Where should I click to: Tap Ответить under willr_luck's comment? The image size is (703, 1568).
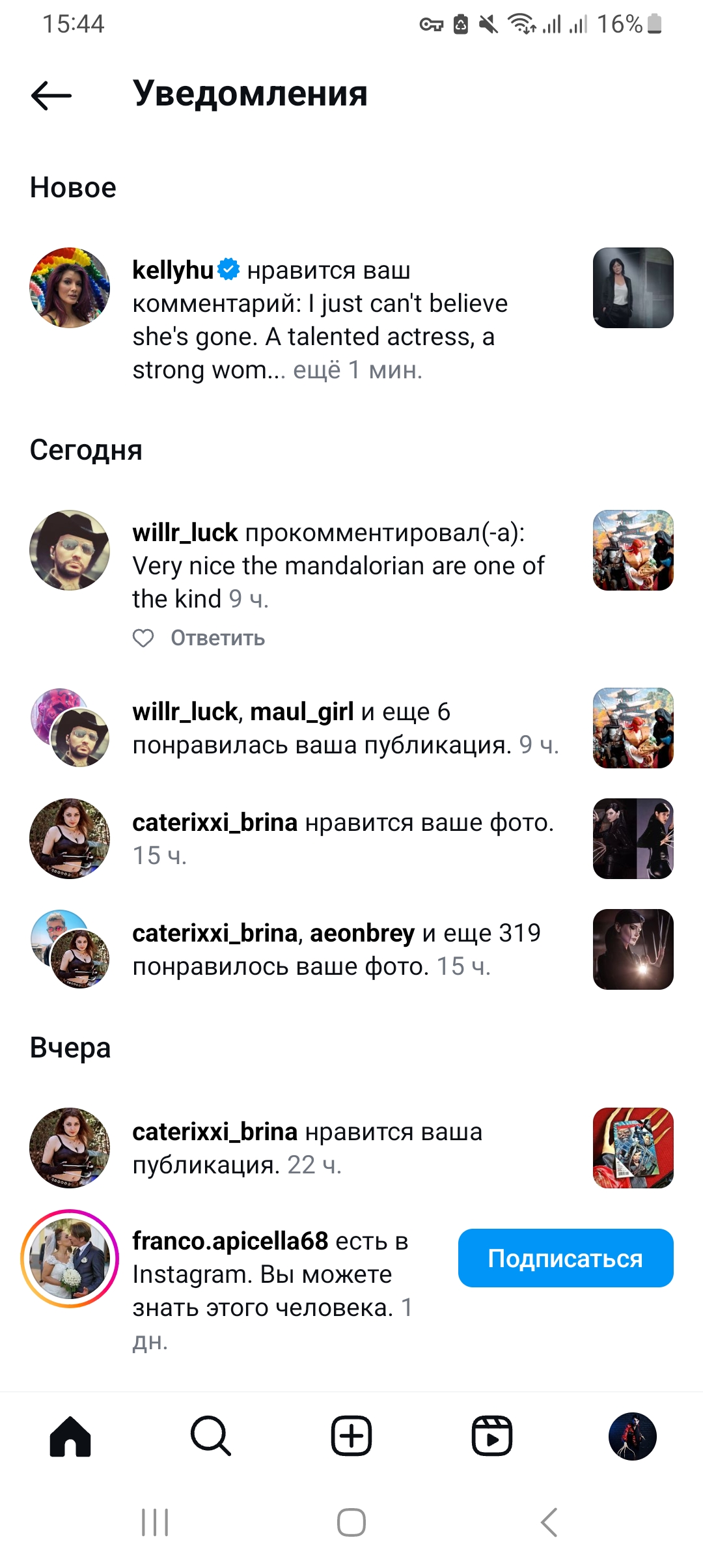click(217, 638)
